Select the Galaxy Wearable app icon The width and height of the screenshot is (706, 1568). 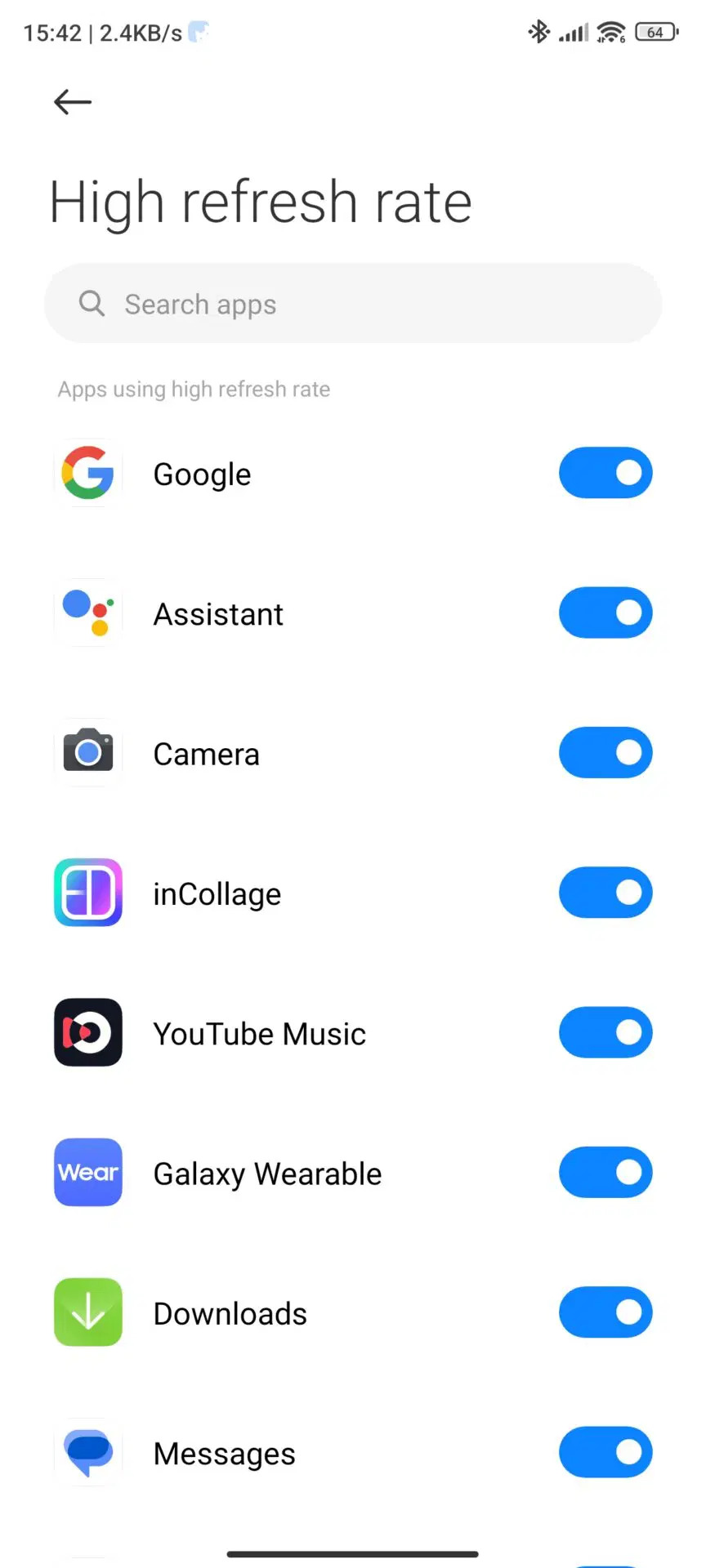click(87, 1172)
